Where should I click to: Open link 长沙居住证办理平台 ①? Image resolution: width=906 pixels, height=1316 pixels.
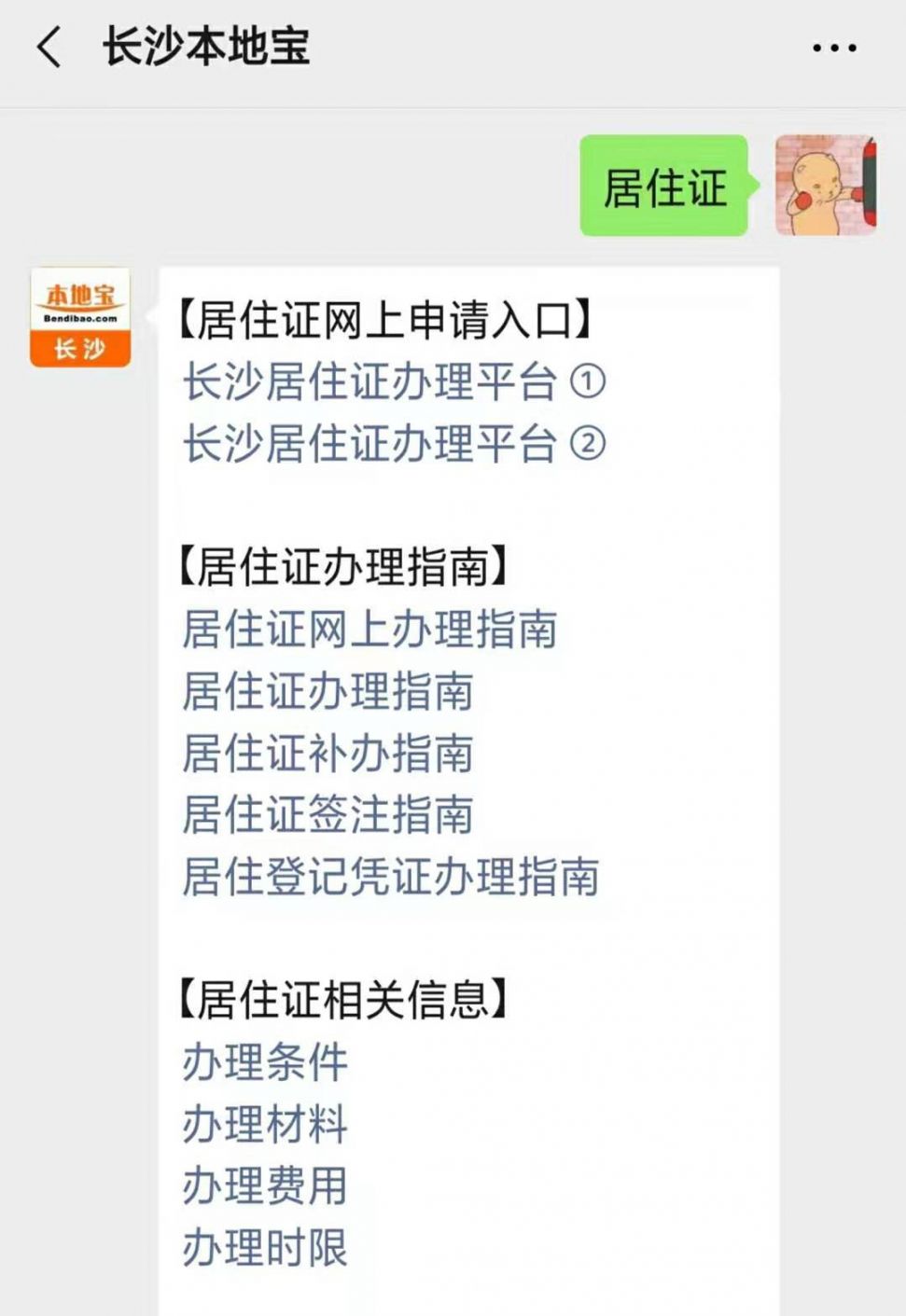[x=394, y=381]
